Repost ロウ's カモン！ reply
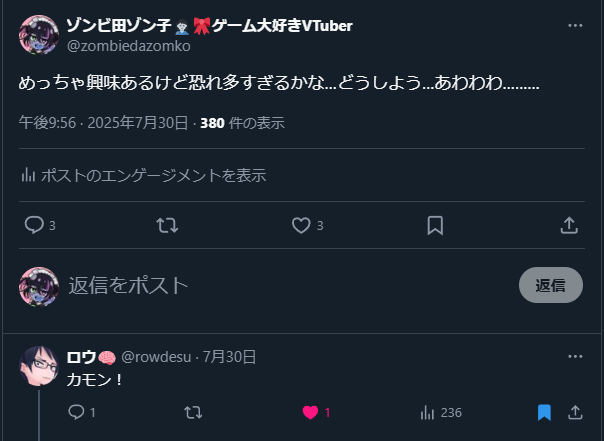 click(x=194, y=412)
